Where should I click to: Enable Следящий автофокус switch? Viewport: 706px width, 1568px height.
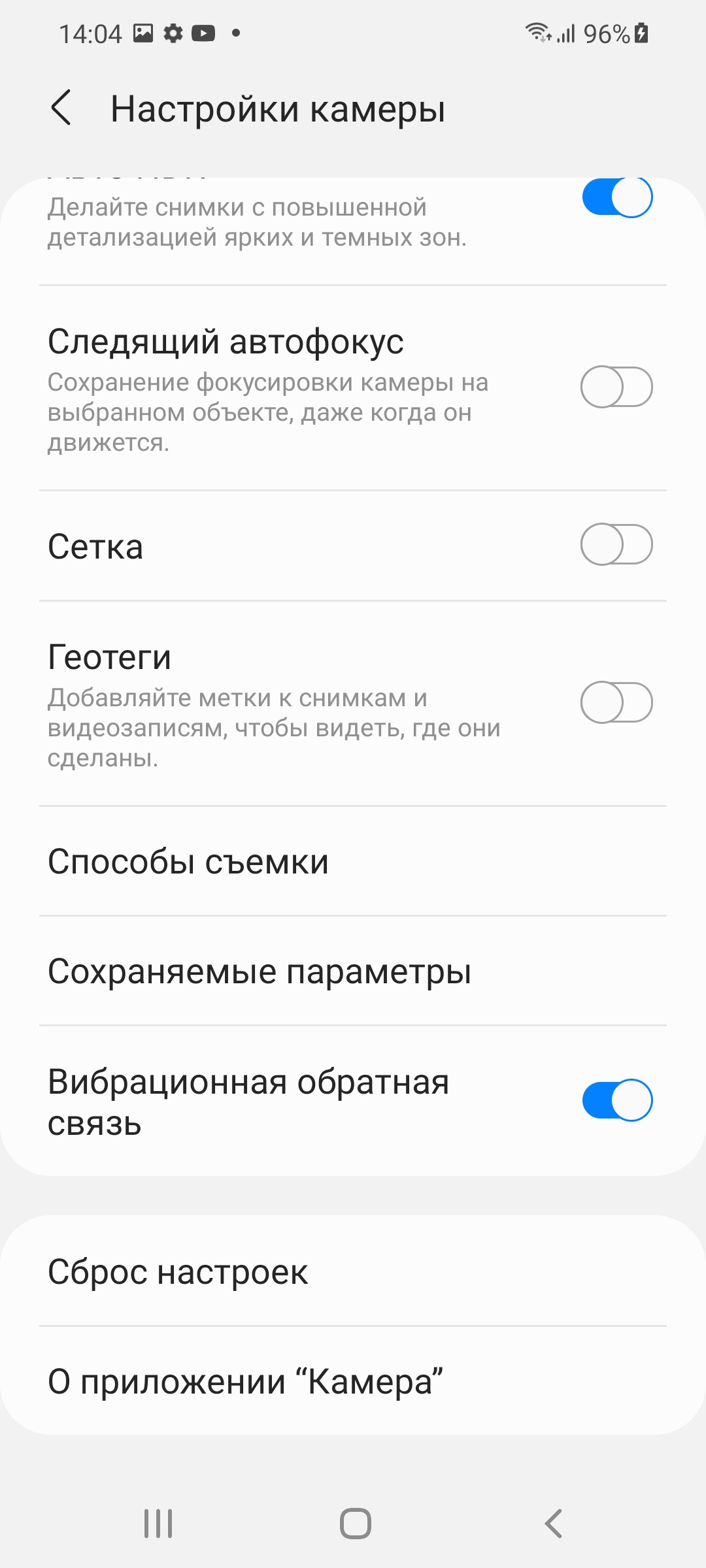tap(616, 387)
